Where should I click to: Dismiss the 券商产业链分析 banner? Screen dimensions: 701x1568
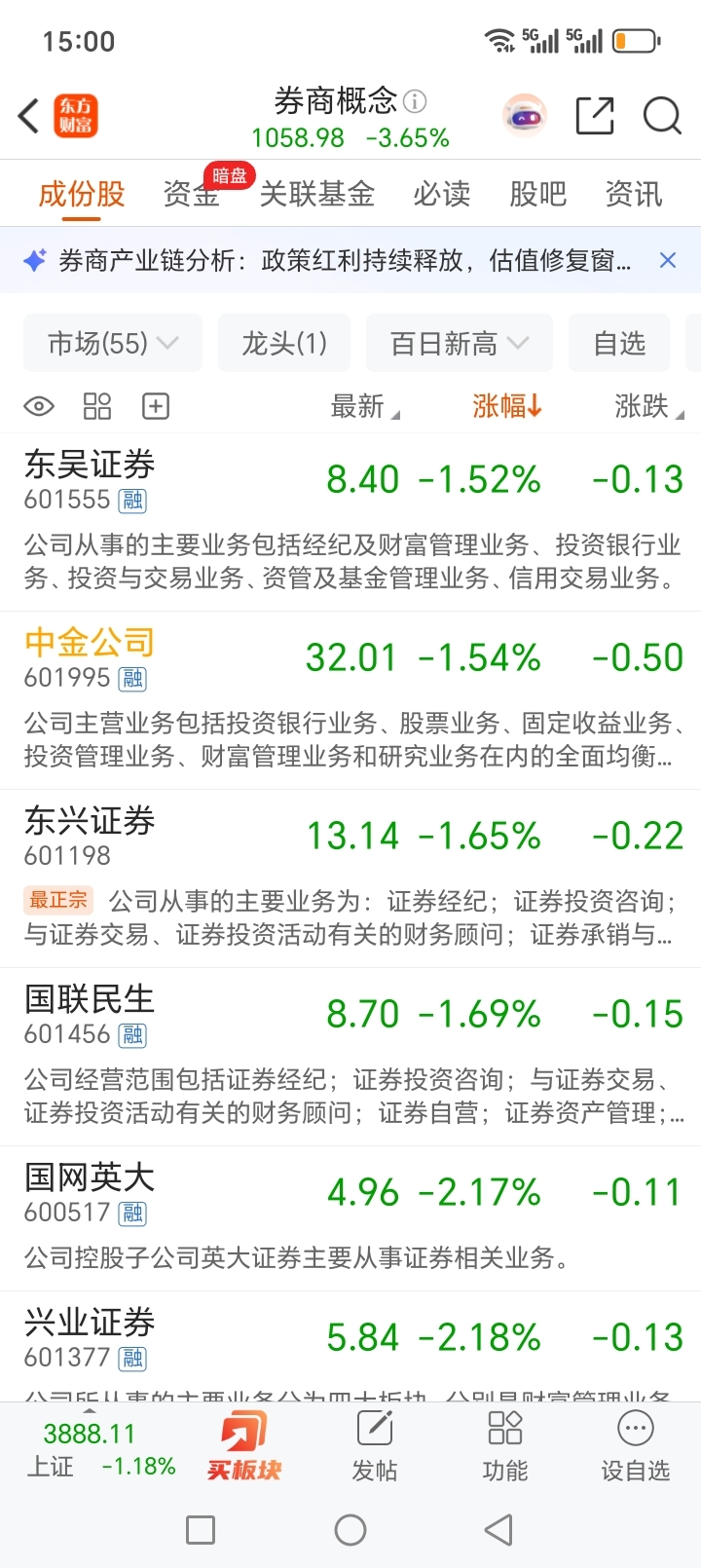[668, 260]
